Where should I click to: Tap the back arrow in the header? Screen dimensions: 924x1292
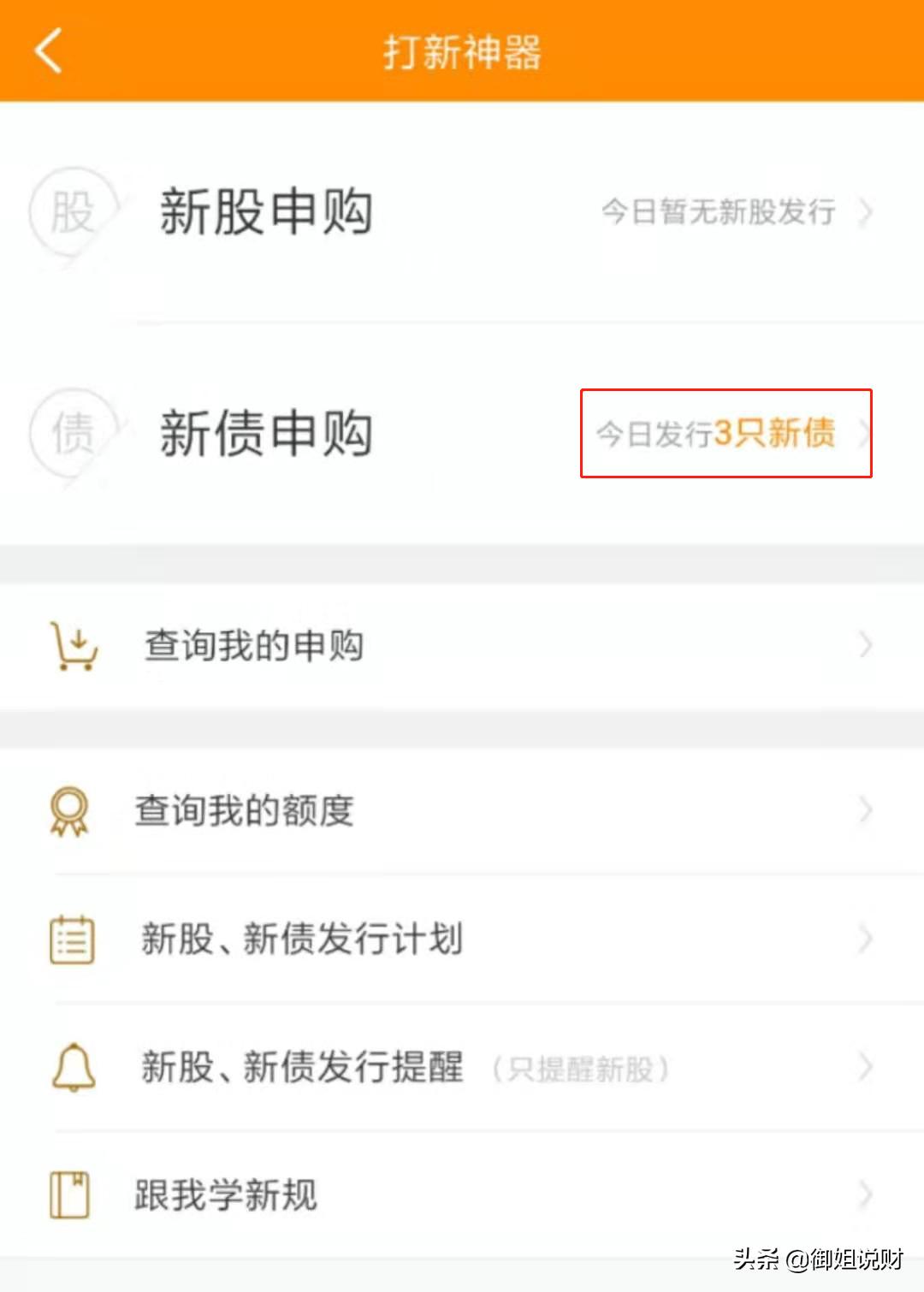point(47,49)
